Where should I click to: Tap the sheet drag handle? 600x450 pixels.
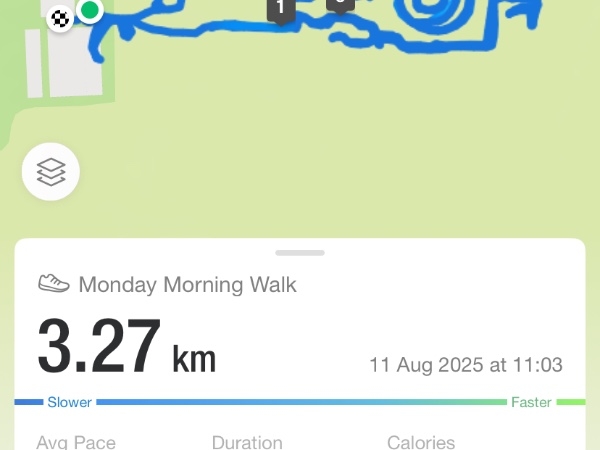pos(300,253)
